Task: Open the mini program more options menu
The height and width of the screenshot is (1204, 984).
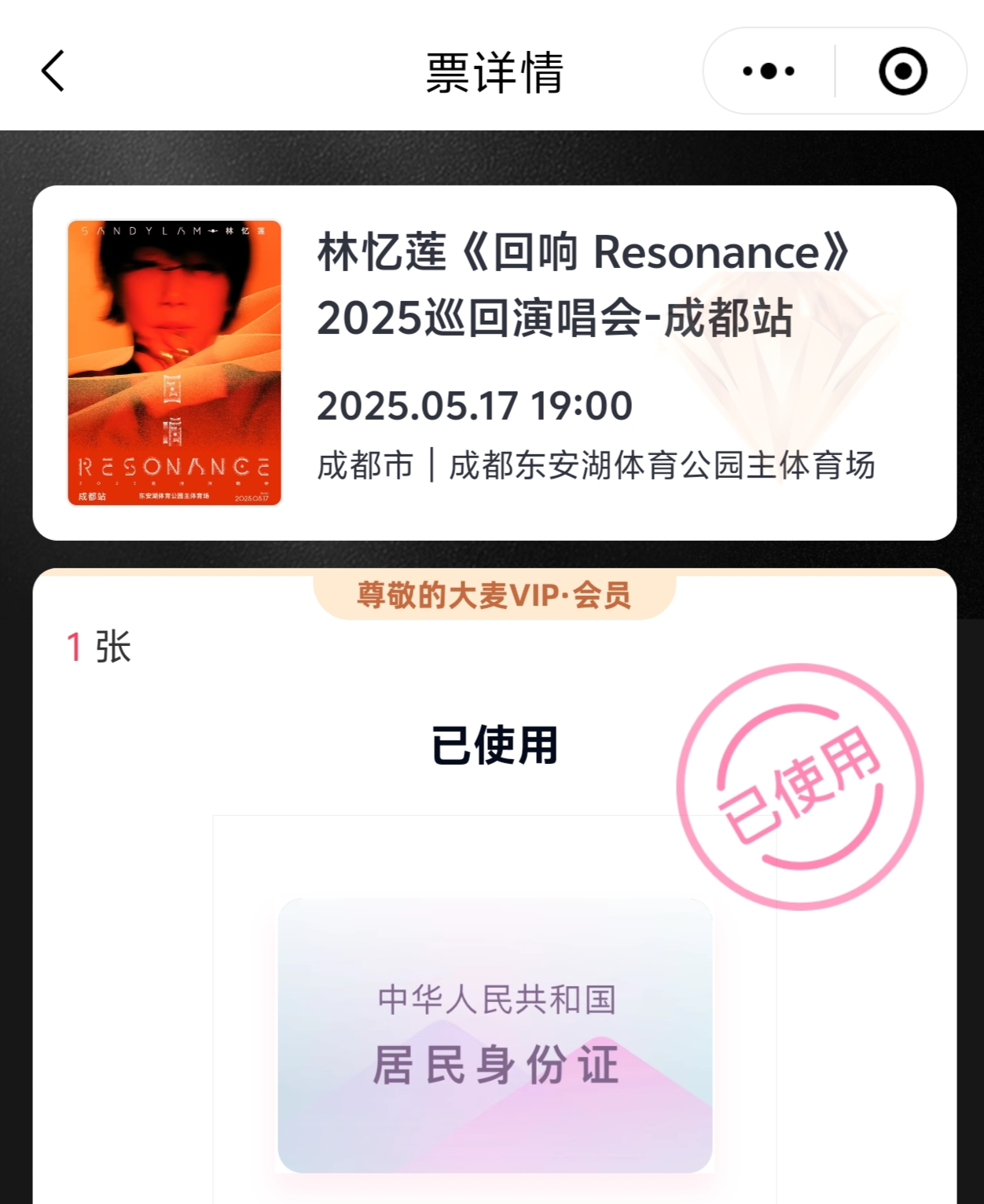Action: coord(768,72)
